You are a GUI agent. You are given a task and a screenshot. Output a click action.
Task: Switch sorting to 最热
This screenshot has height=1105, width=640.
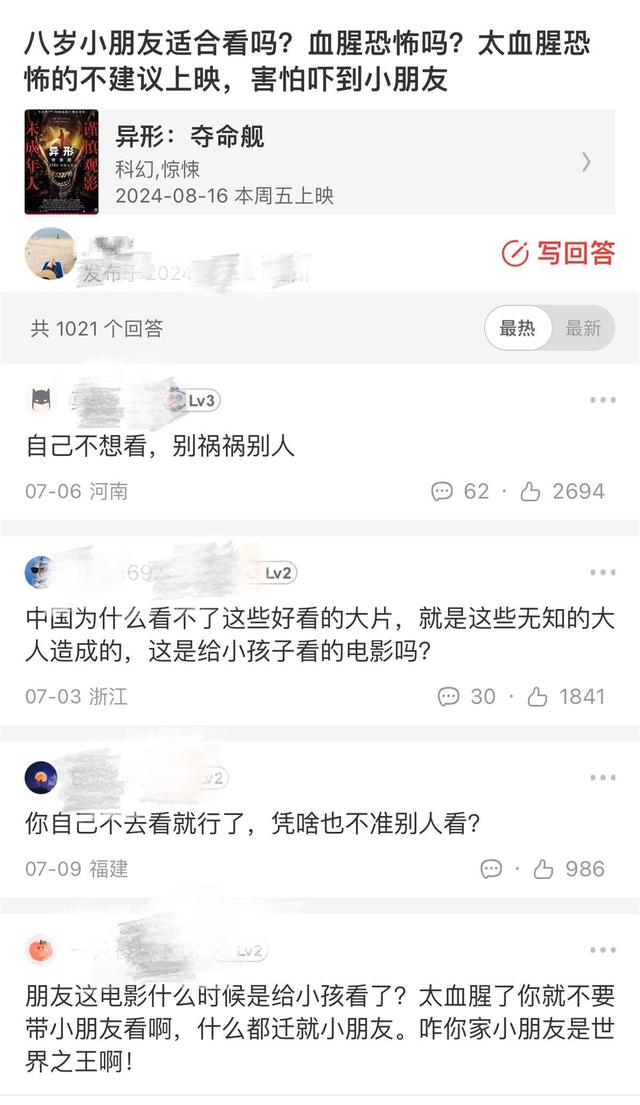pyautogui.click(x=518, y=328)
